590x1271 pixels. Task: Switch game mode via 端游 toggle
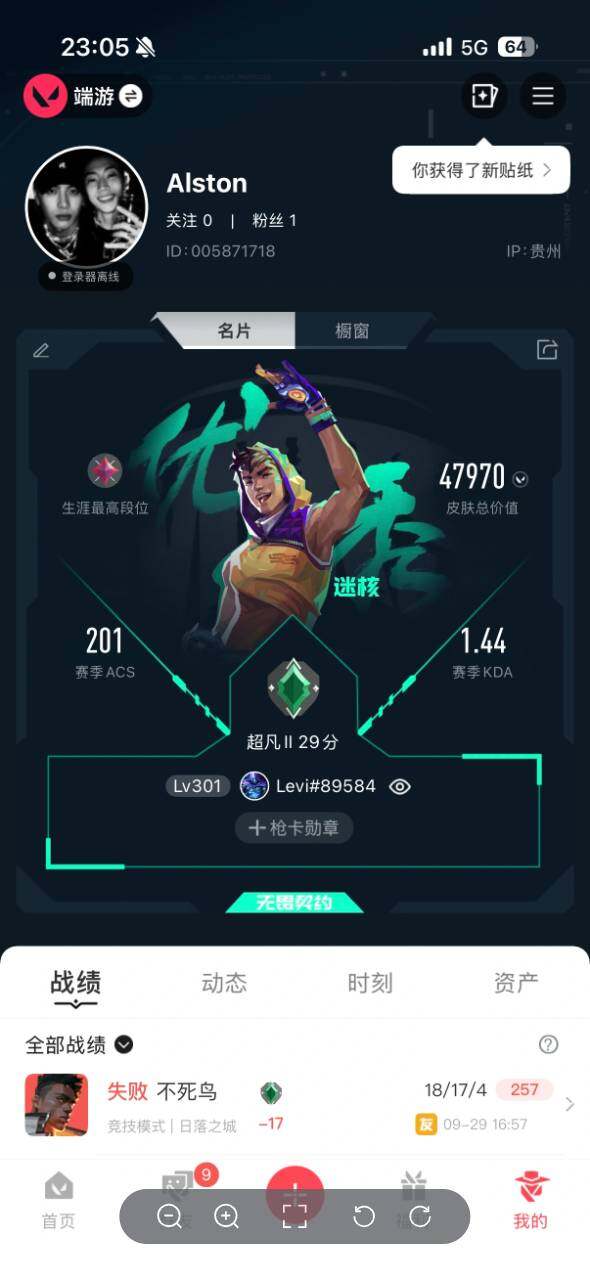coord(87,96)
